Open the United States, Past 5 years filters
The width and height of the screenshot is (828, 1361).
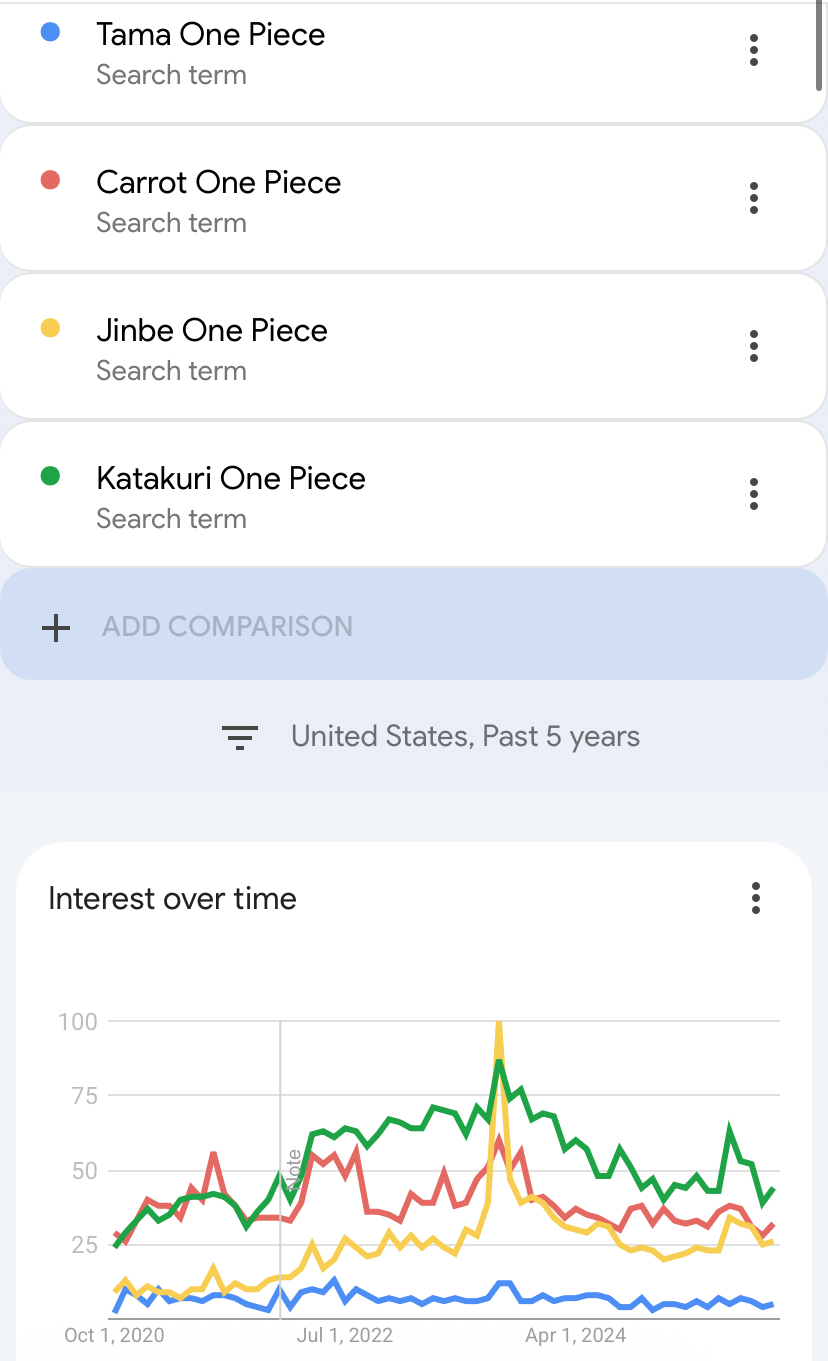430,737
